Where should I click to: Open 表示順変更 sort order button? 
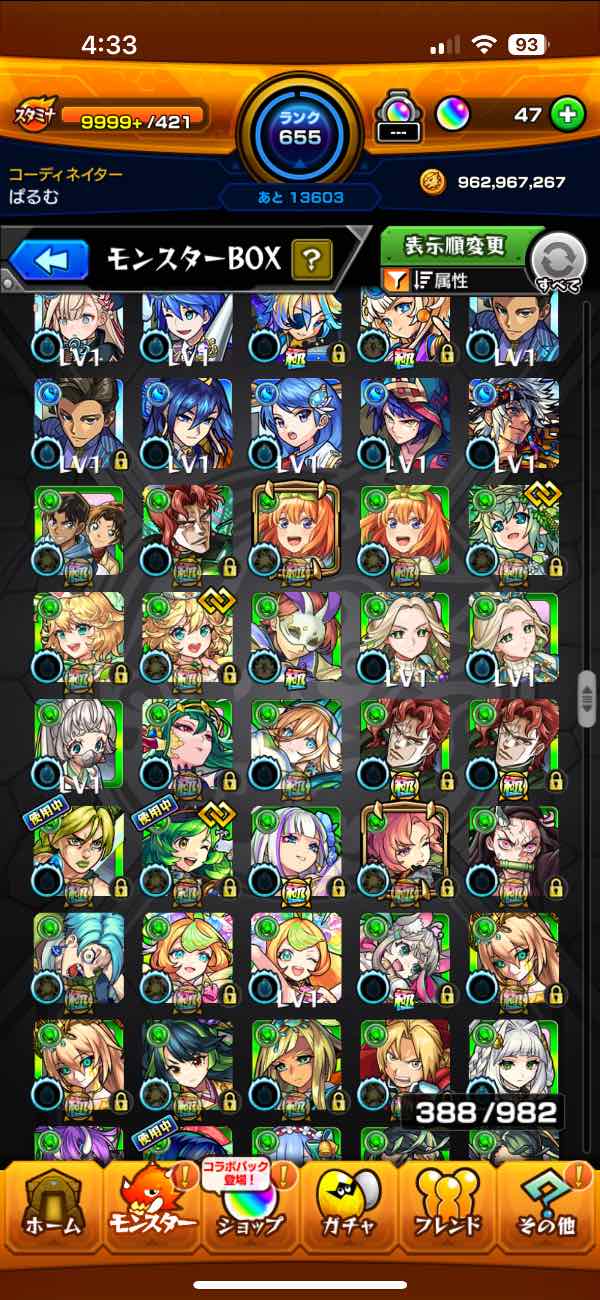(x=455, y=246)
